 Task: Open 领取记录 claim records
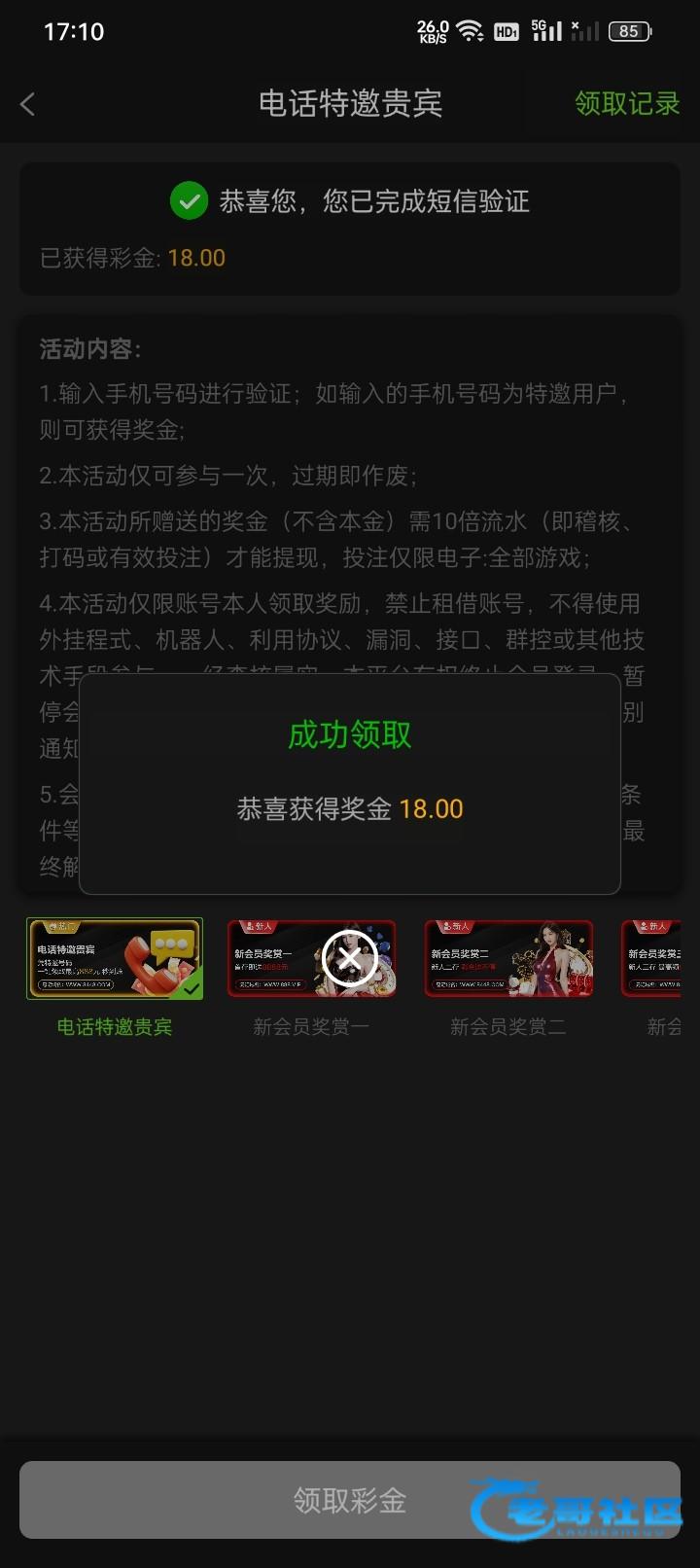[x=626, y=103]
